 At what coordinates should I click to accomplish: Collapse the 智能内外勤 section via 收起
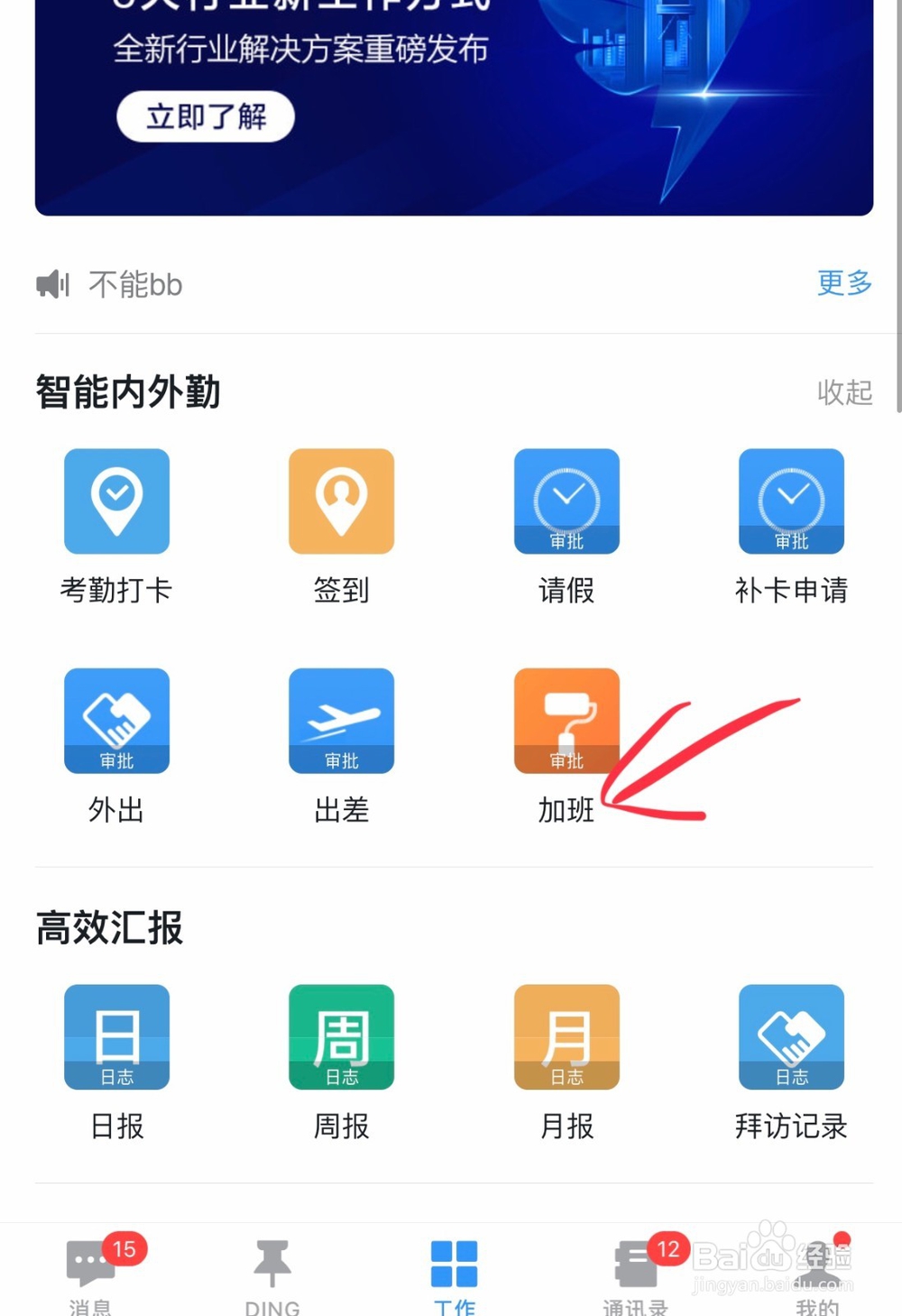coord(844,393)
